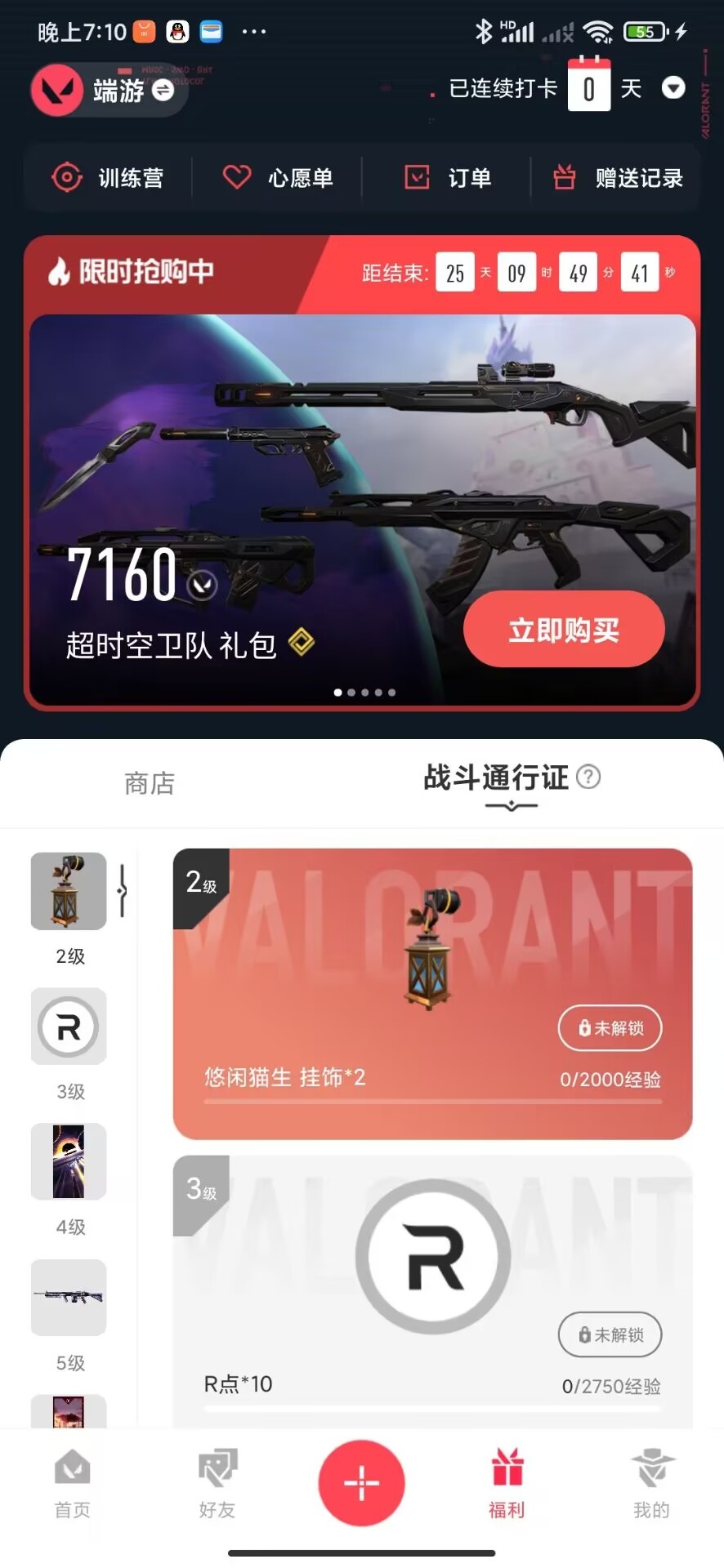Tap 立即购买 to buy the bundle
The width and height of the screenshot is (724, 1568).
(x=564, y=630)
